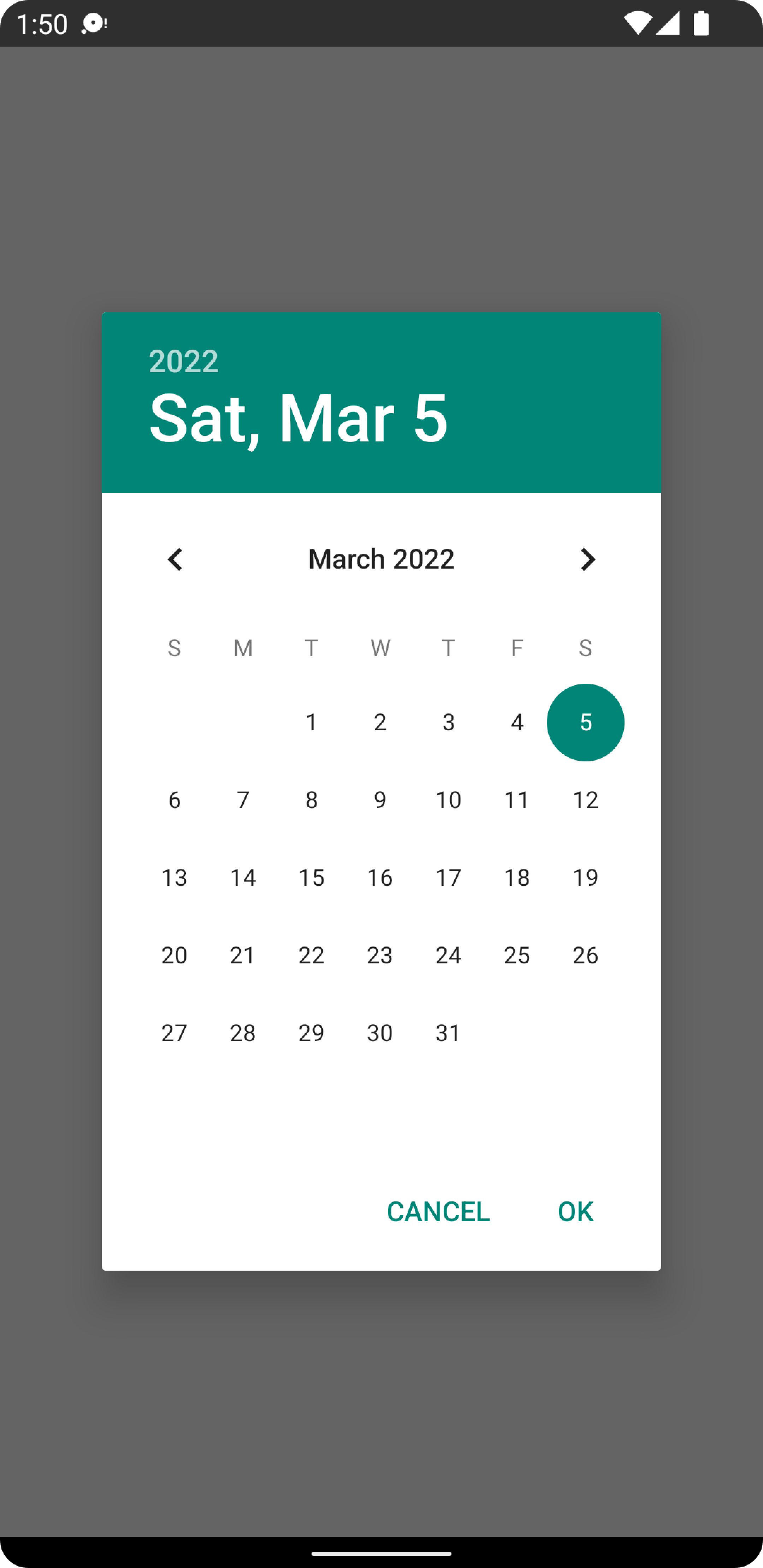Pick Monday, March 28
This screenshot has width=763, height=1568.
tap(242, 1032)
